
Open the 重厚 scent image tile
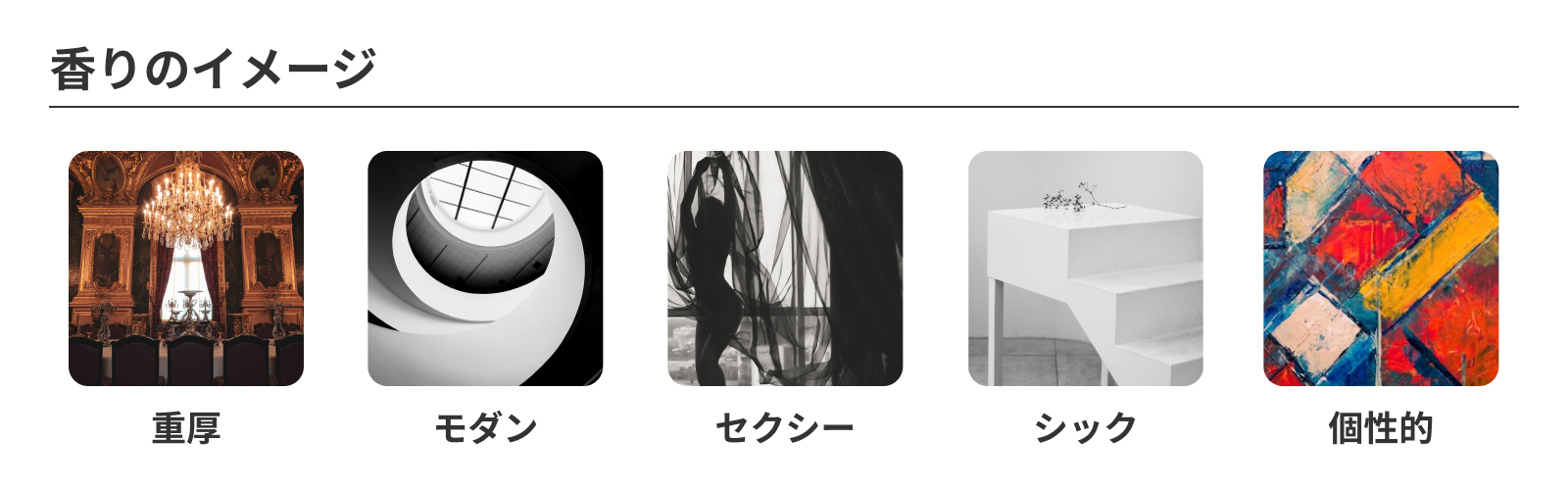click(186, 269)
